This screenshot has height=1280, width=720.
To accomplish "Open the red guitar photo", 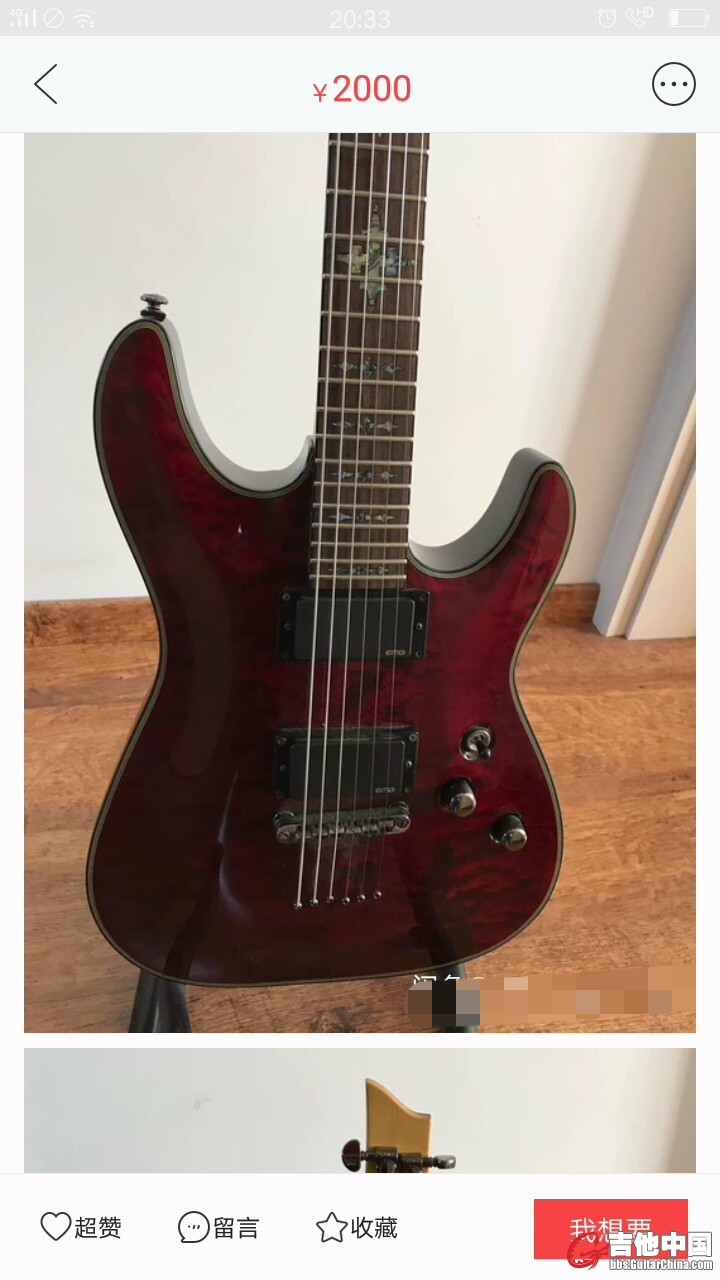I will (360, 580).
